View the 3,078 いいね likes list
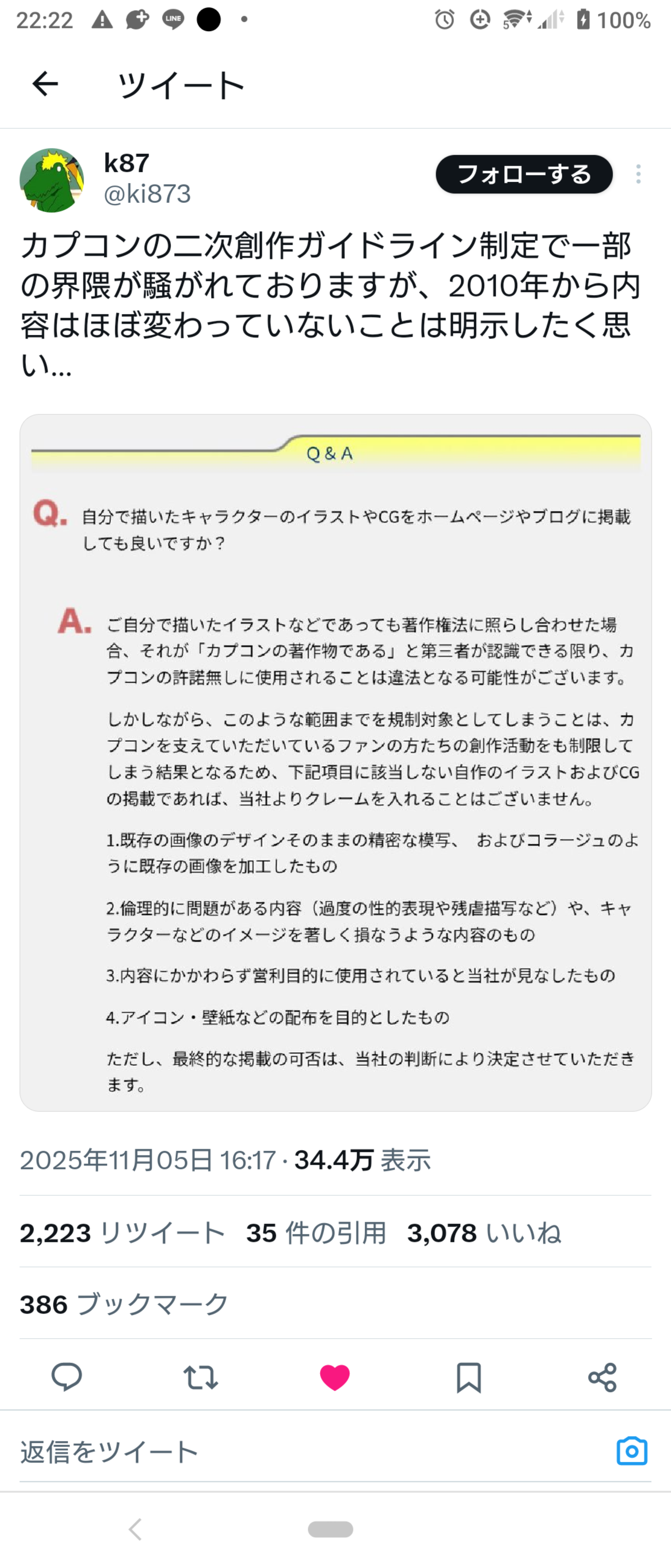 484,1233
